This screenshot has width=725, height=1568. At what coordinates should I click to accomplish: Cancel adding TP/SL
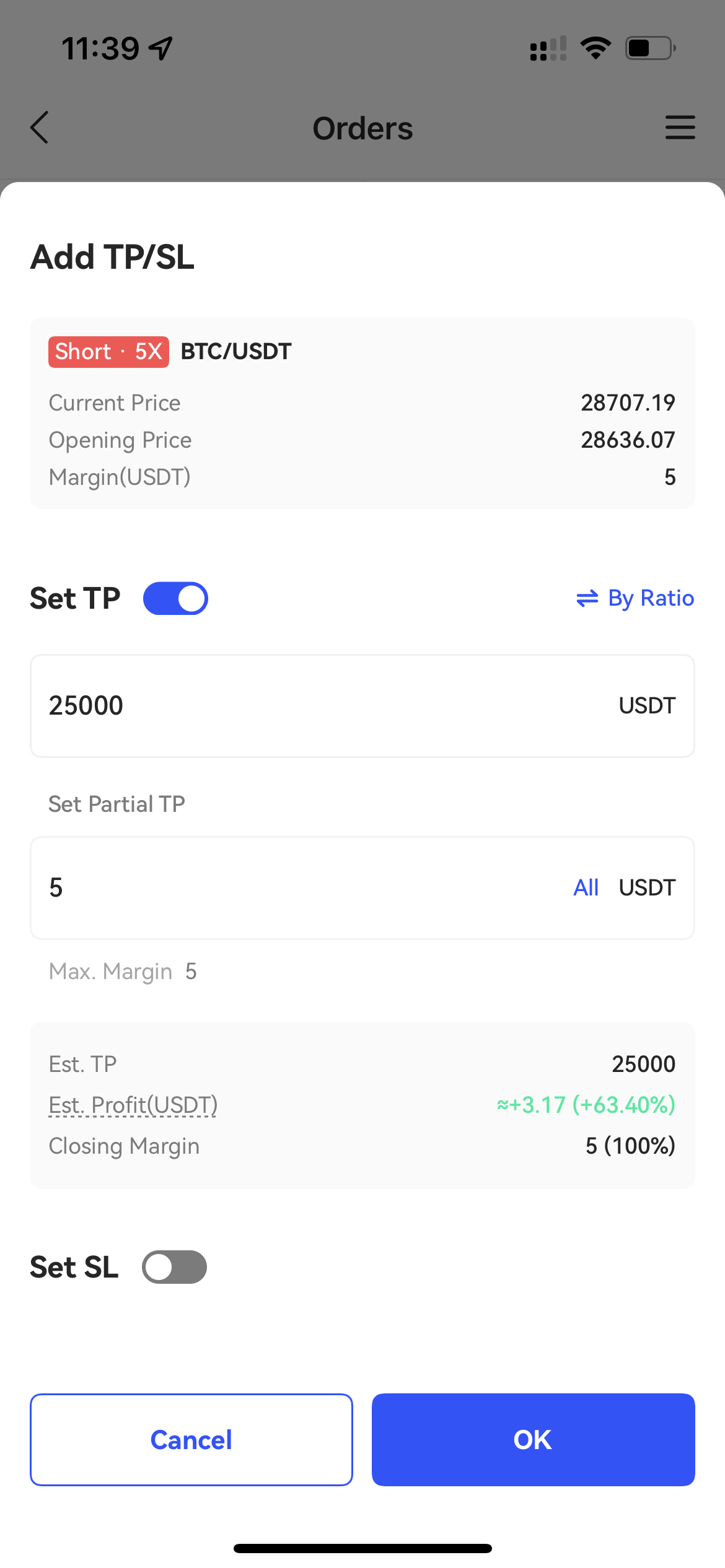click(x=191, y=1440)
